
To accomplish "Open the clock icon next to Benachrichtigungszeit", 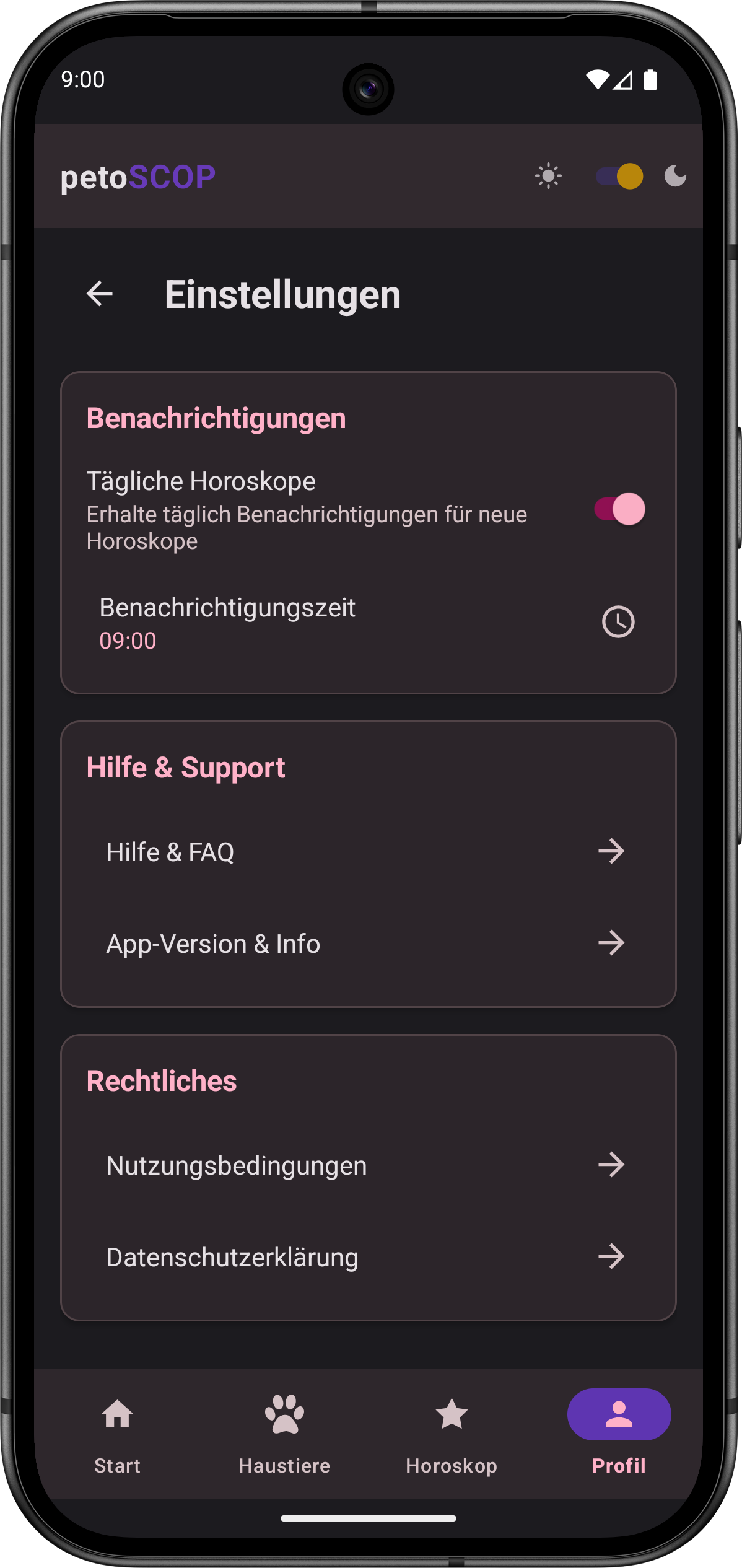I will pyautogui.click(x=619, y=622).
